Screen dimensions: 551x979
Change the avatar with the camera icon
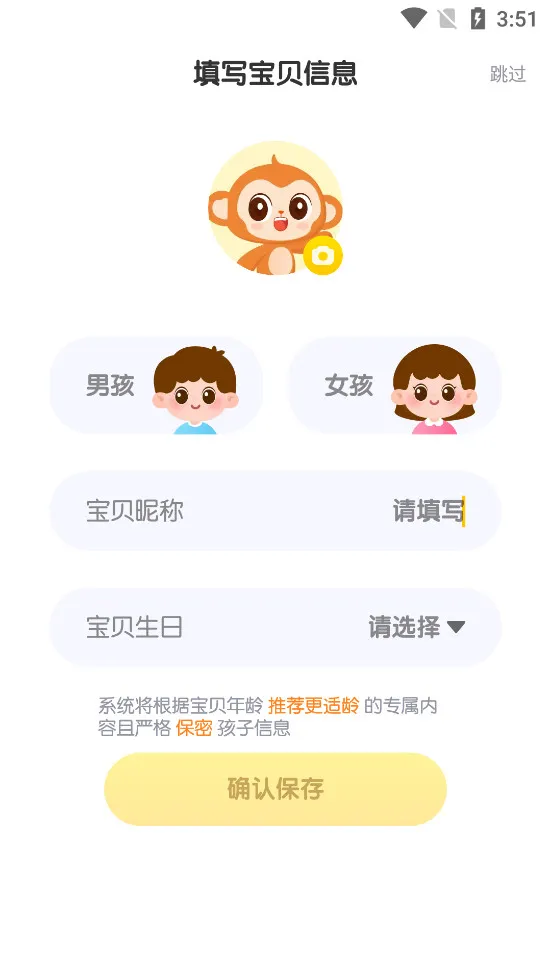tap(323, 255)
